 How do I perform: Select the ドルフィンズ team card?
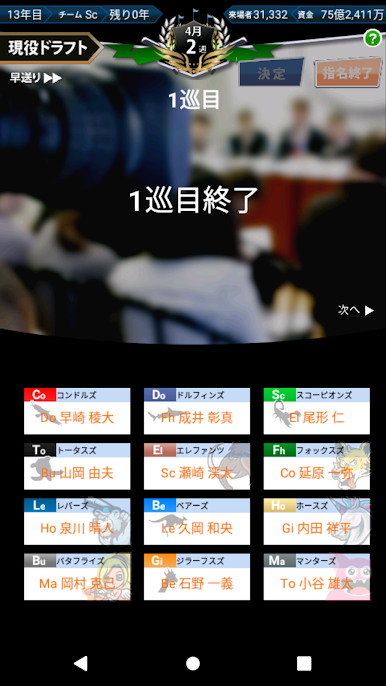197,411
